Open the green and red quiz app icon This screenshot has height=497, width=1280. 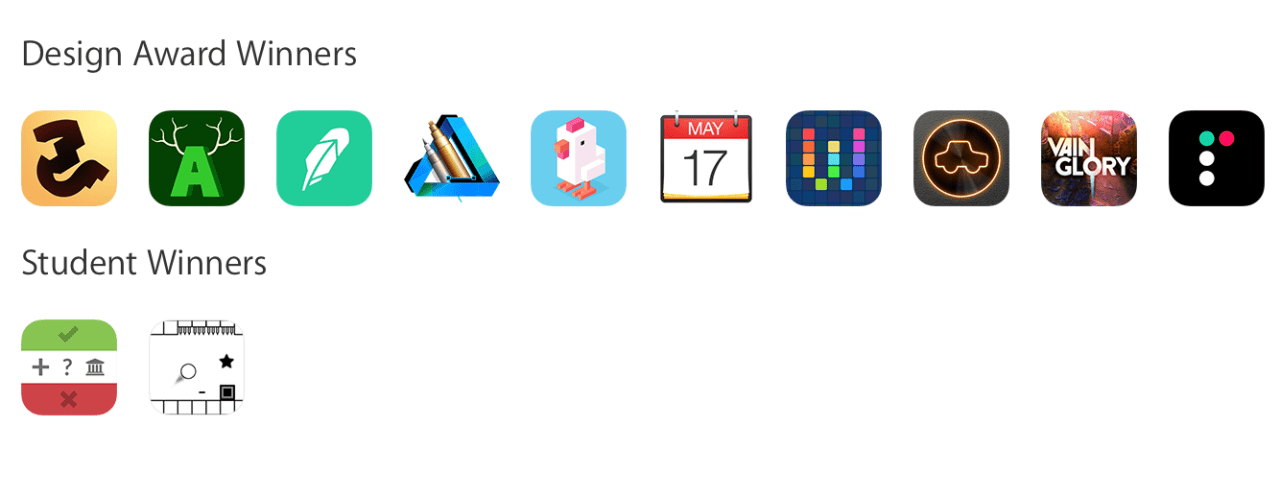[69, 367]
